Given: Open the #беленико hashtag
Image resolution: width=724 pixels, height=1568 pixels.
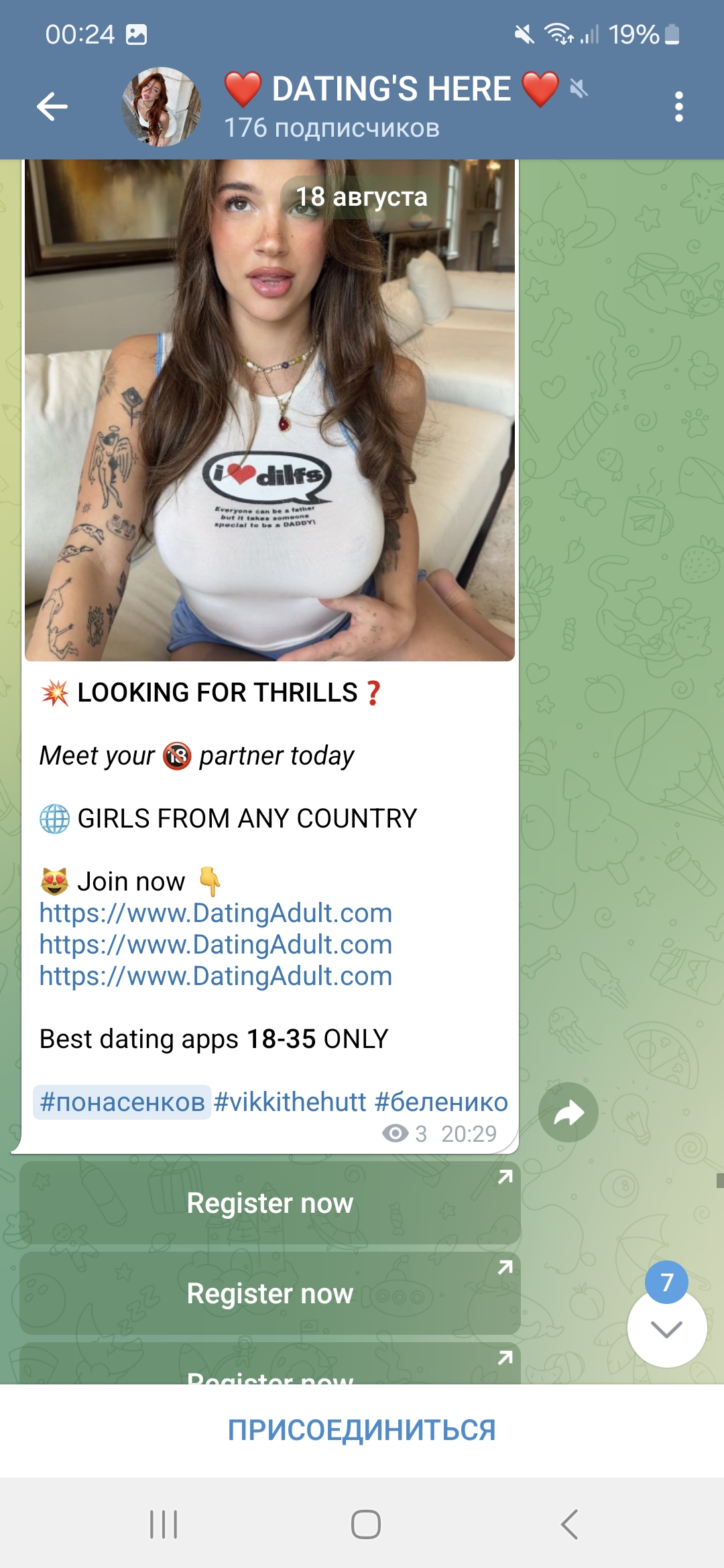Looking at the screenshot, I should [441, 1102].
